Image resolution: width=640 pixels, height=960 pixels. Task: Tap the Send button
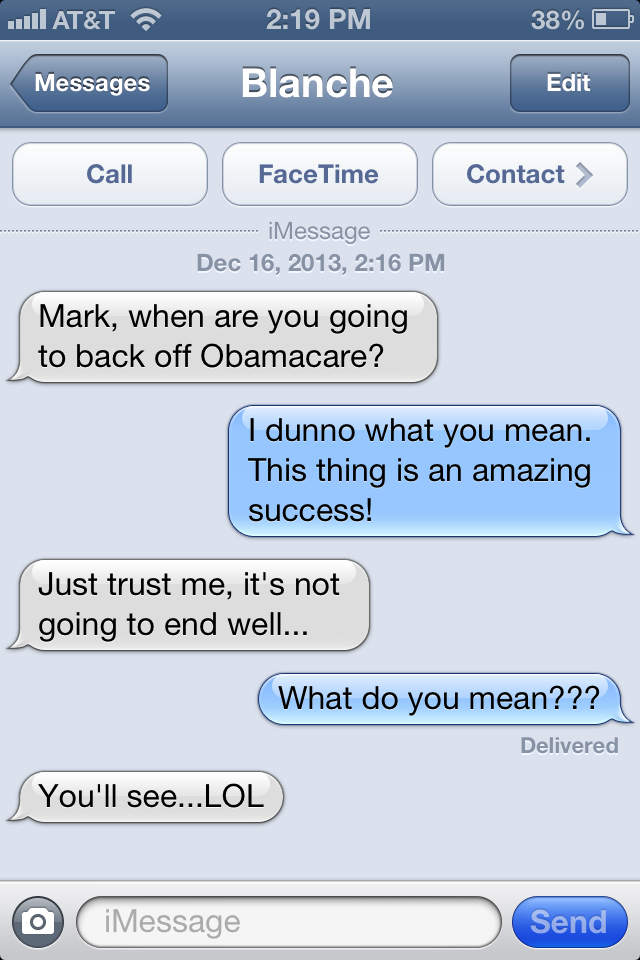coord(568,921)
